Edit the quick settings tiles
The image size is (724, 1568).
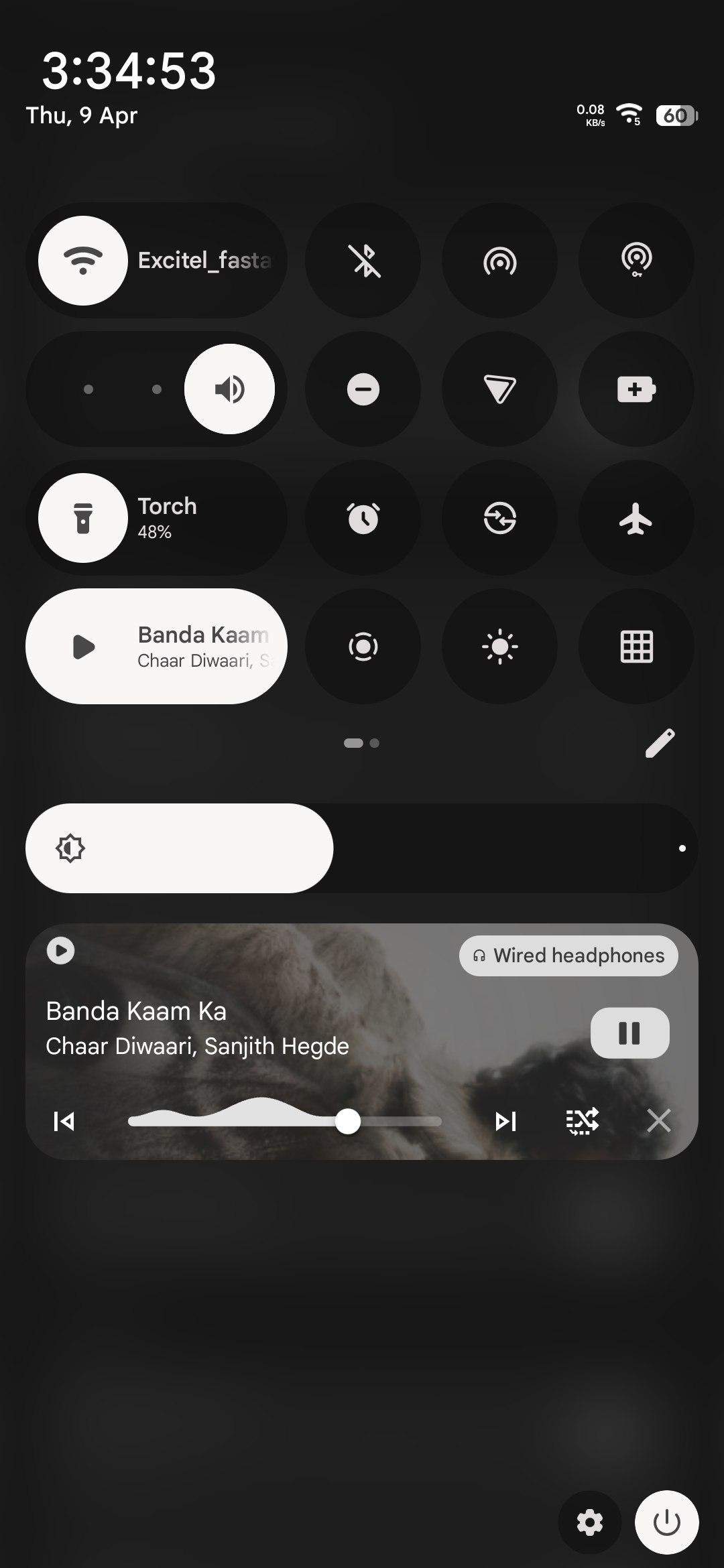coord(660,743)
